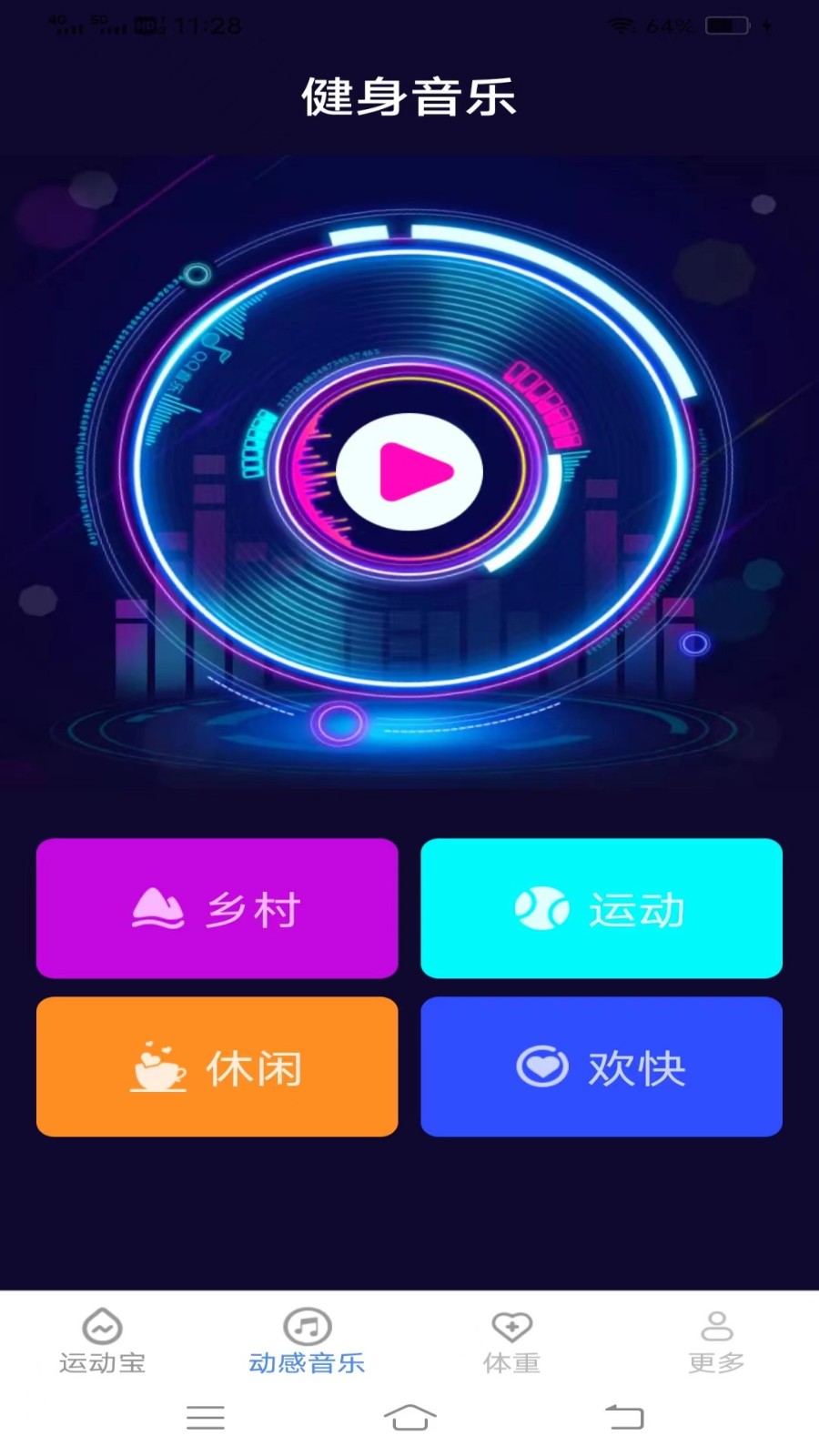Open the 休闲 music category

tap(217, 1067)
